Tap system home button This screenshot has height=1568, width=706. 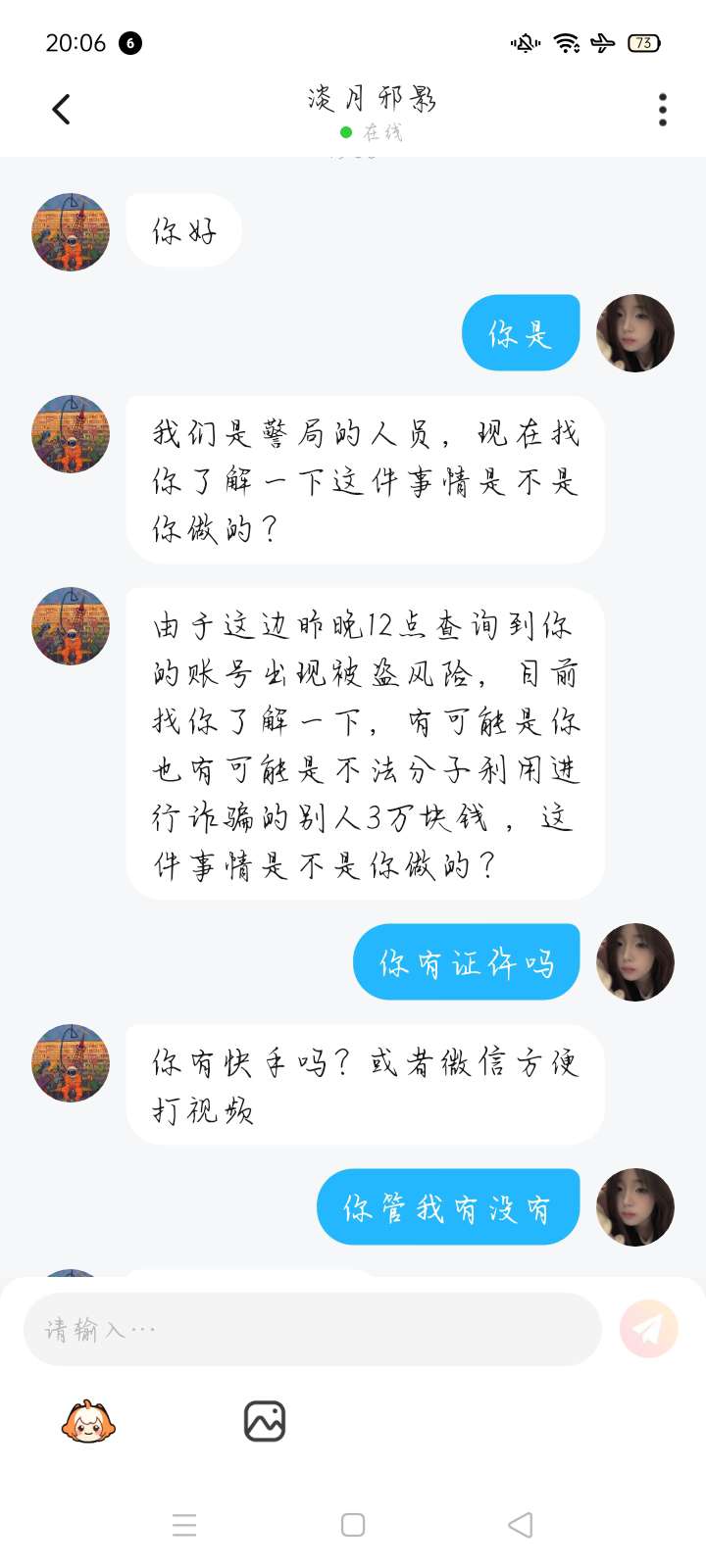353,1525
